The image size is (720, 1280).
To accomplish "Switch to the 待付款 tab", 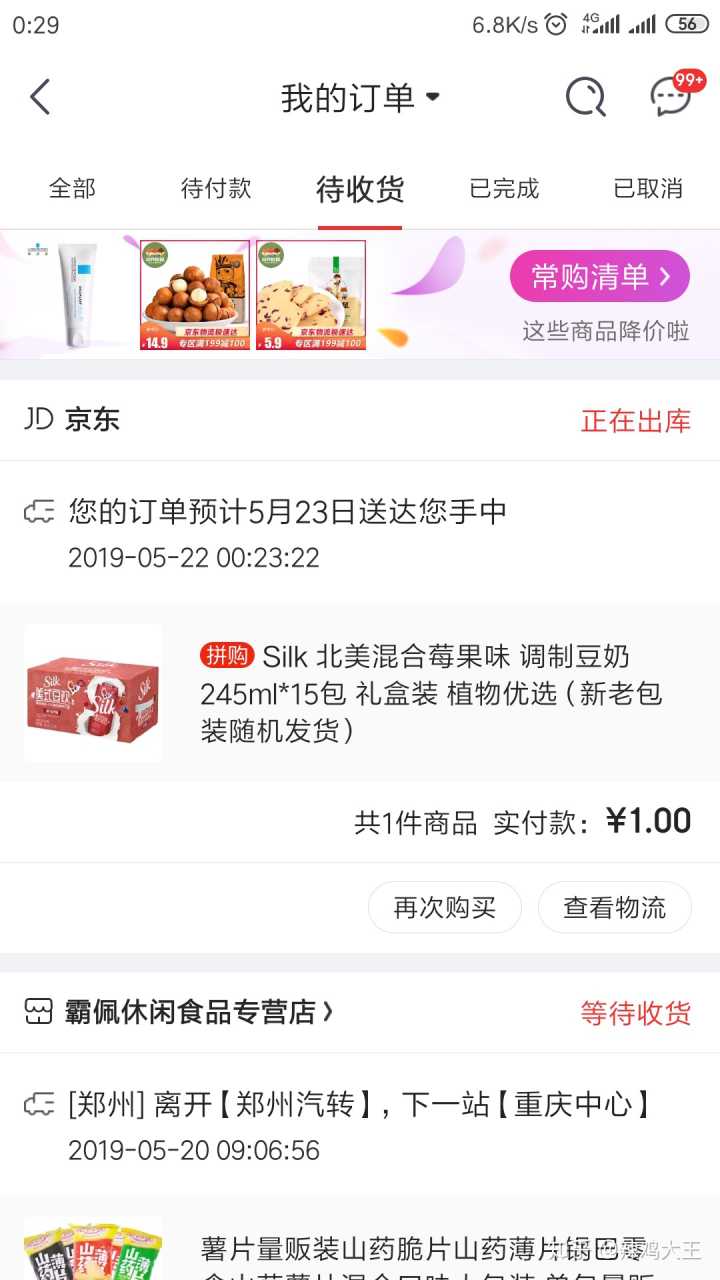I will [216, 188].
